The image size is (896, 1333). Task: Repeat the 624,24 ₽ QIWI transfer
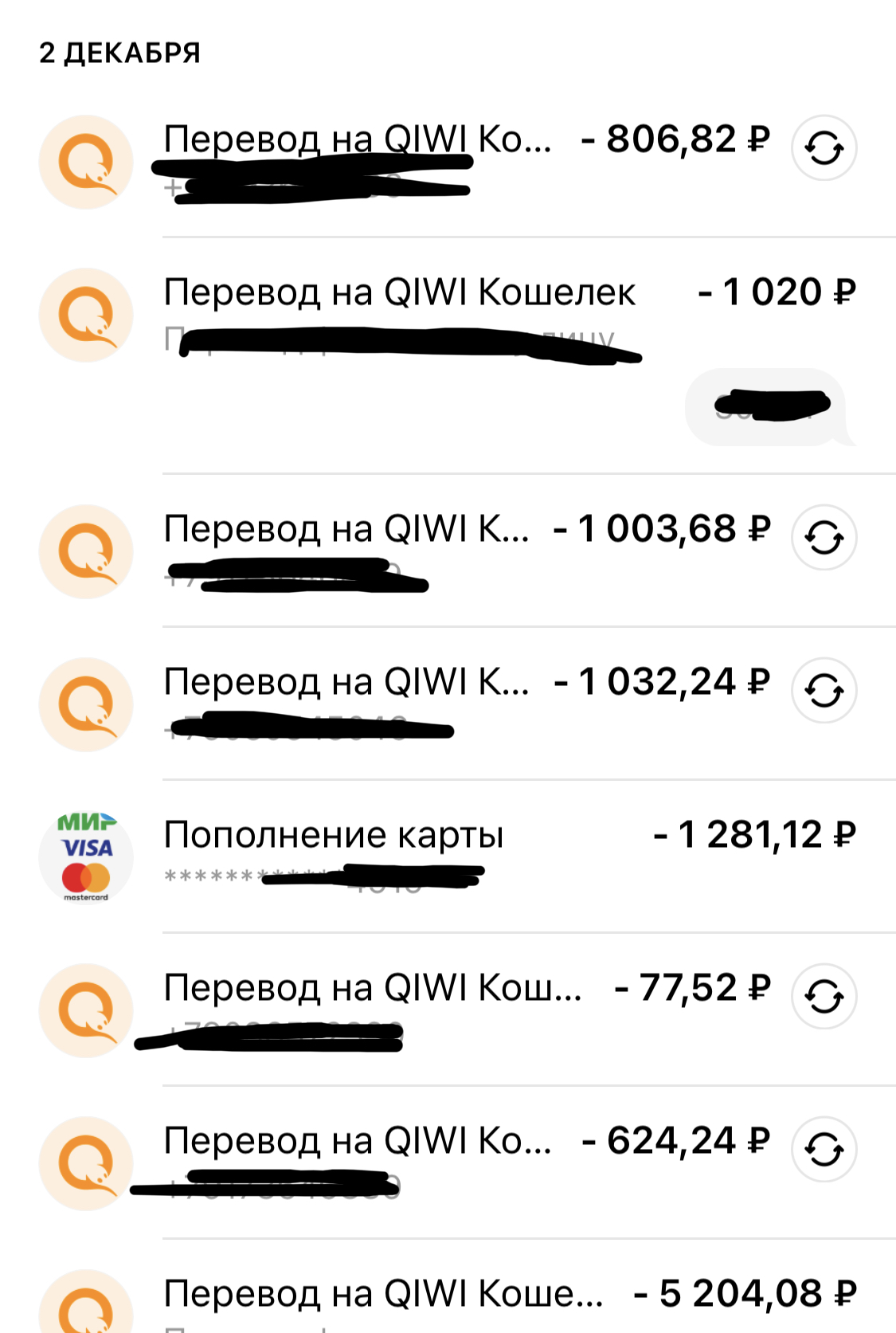point(824,1150)
